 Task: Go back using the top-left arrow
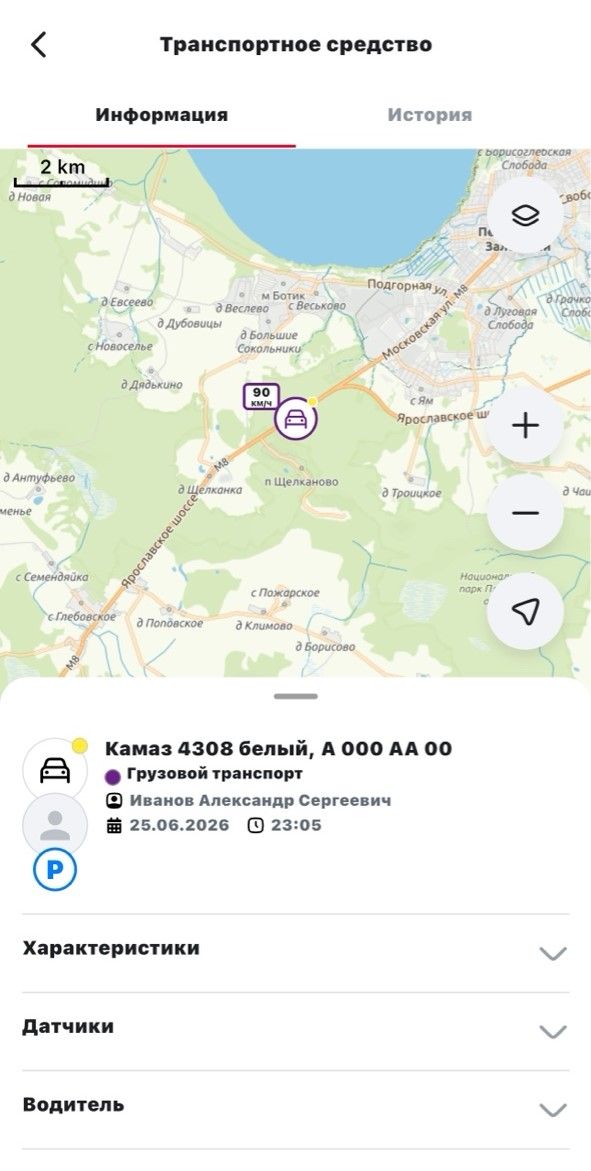tap(38, 45)
